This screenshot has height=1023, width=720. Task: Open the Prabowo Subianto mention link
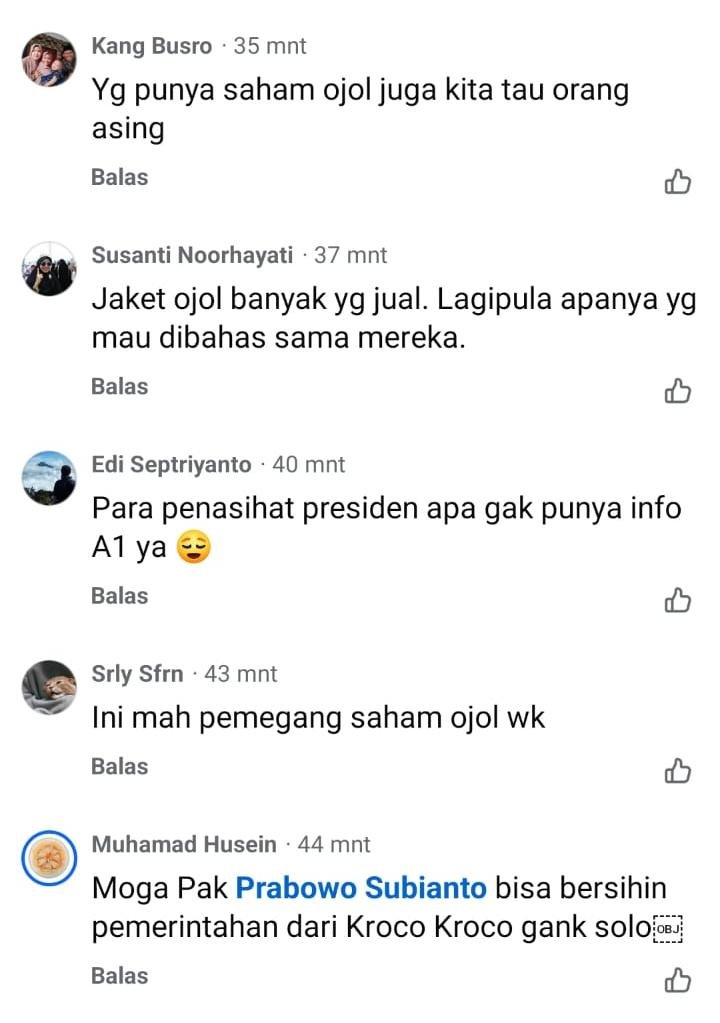pyautogui.click(x=361, y=888)
